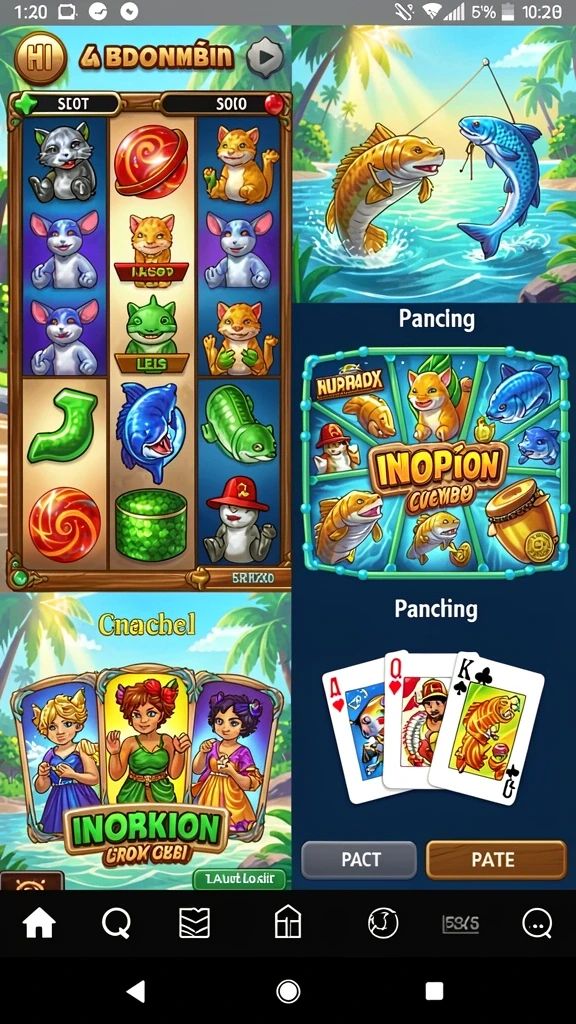Open search from the bottom bar
576x1024 pixels.
coord(116,924)
